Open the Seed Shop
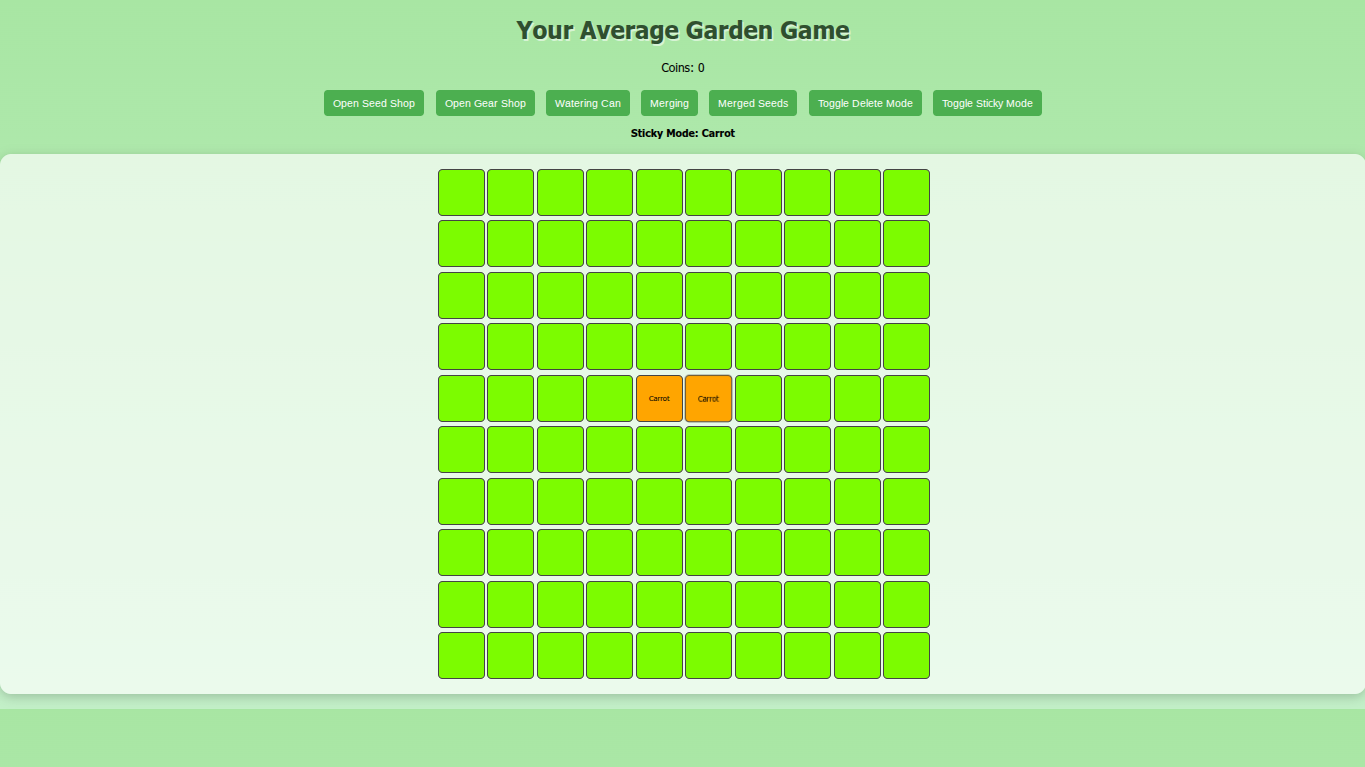1365x767 pixels. click(x=374, y=103)
